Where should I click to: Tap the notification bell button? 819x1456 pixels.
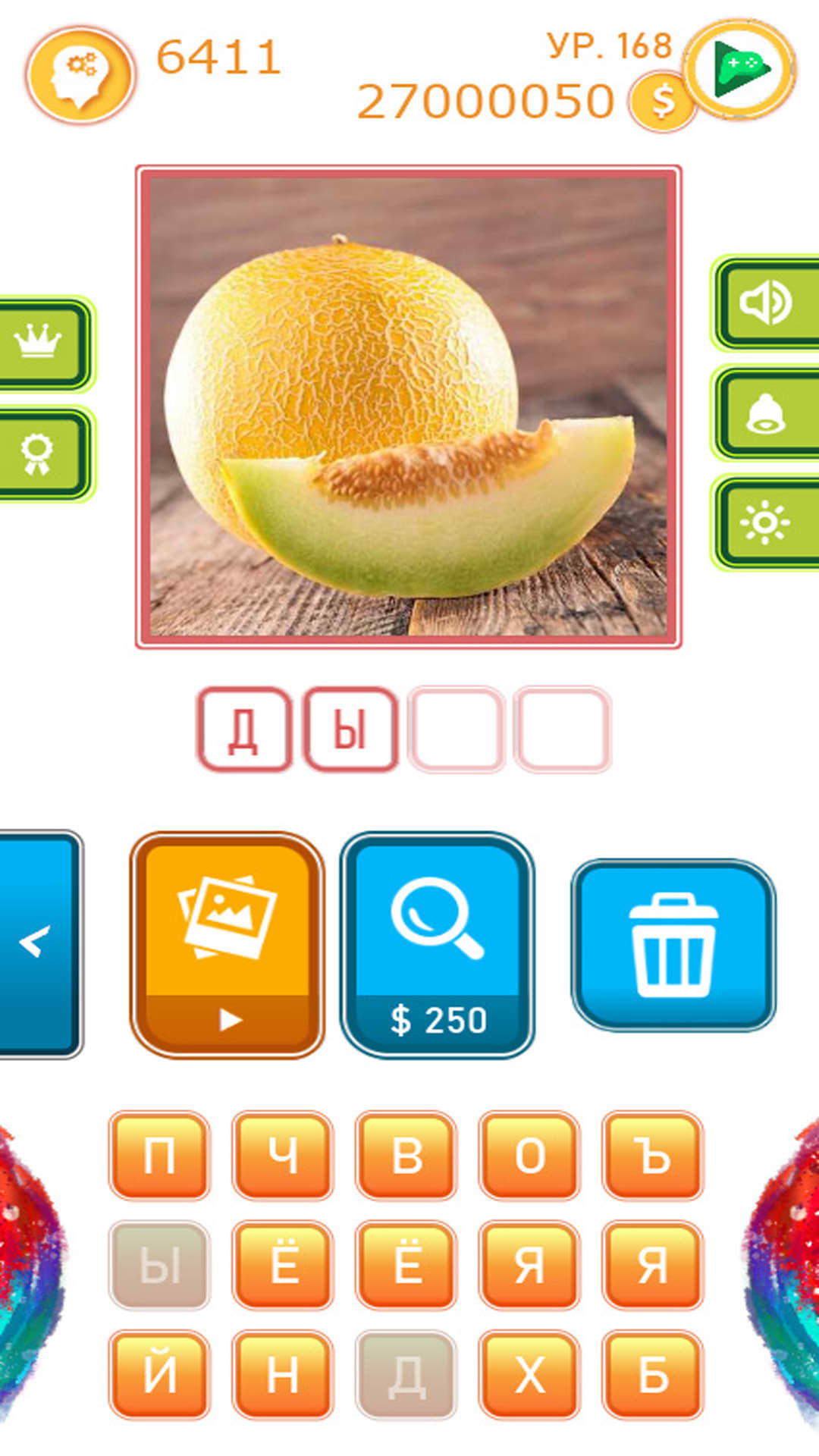766,413
